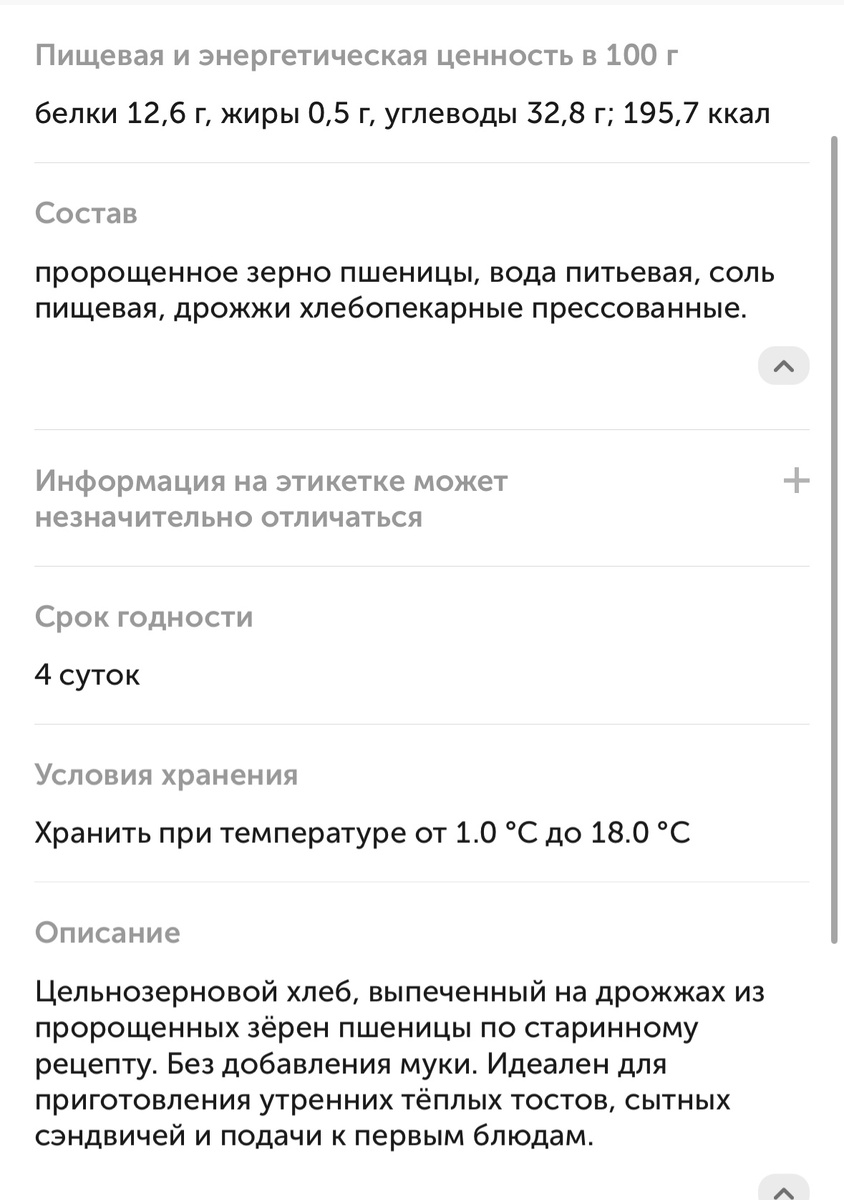Click the Описание section heading

point(108,933)
